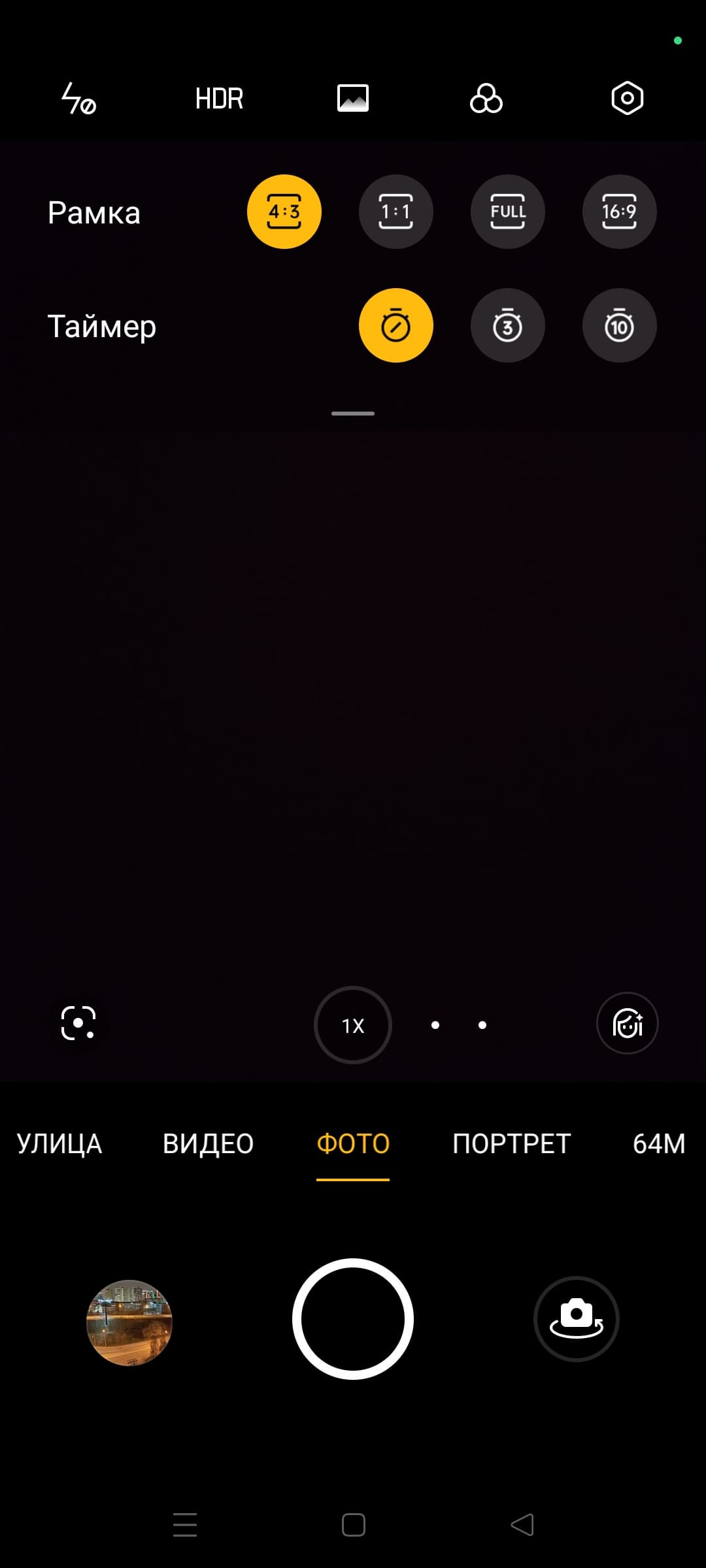This screenshot has height=1568, width=706.
Task: Flip to the front camera
Action: point(577,1319)
